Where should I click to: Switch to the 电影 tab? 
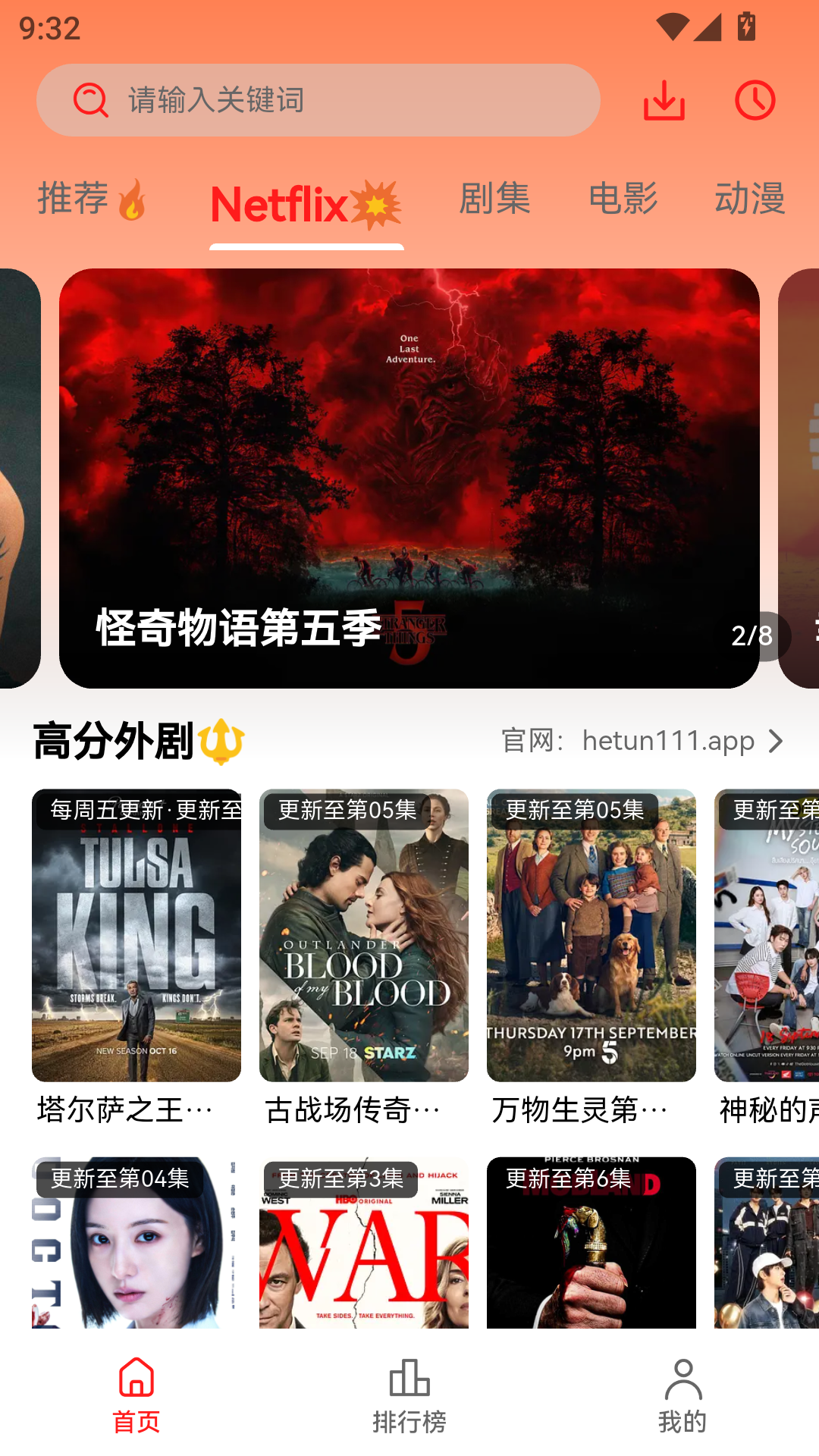(623, 199)
